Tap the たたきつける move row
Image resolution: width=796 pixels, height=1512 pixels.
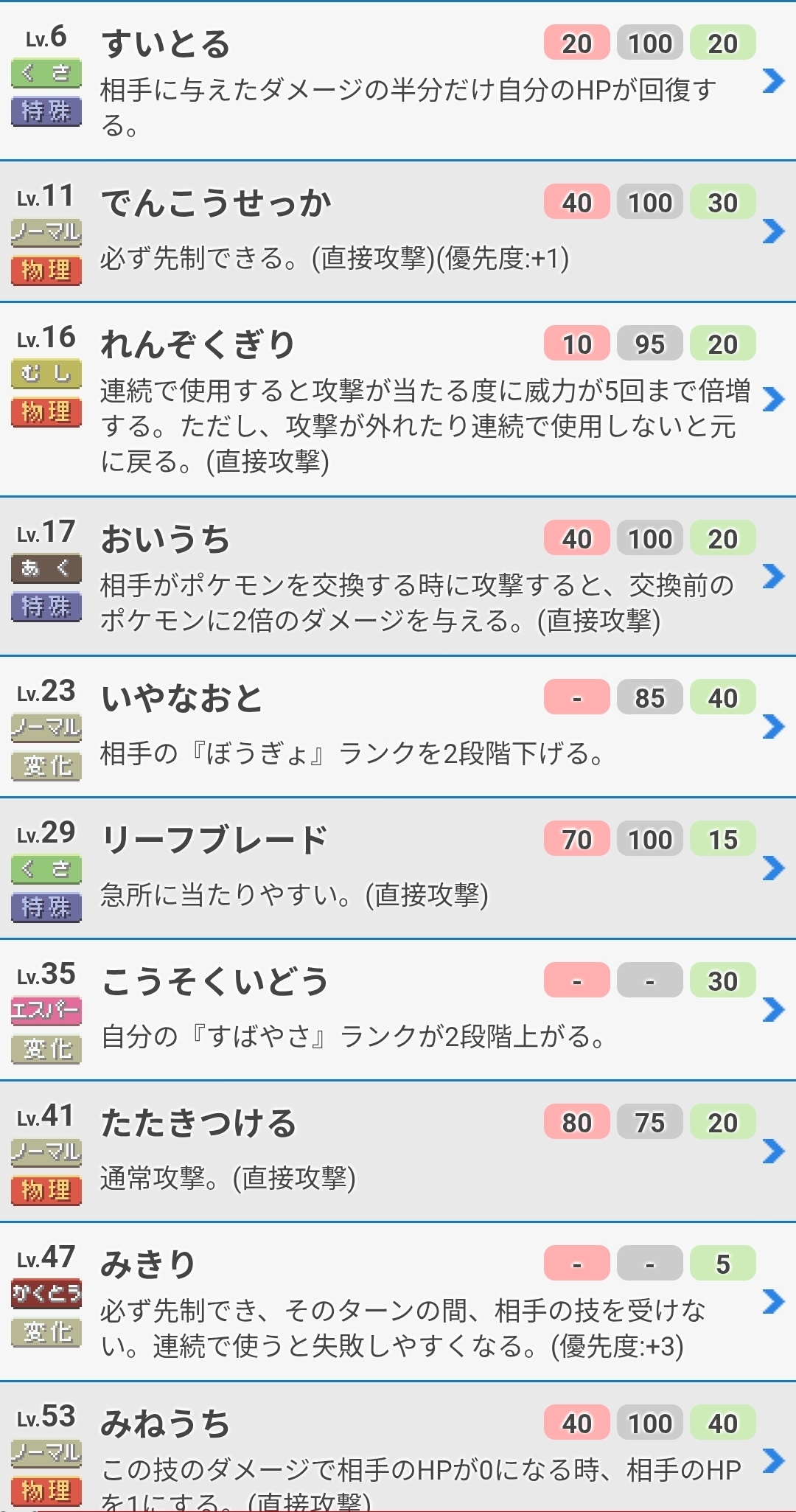(x=398, y=1152)
